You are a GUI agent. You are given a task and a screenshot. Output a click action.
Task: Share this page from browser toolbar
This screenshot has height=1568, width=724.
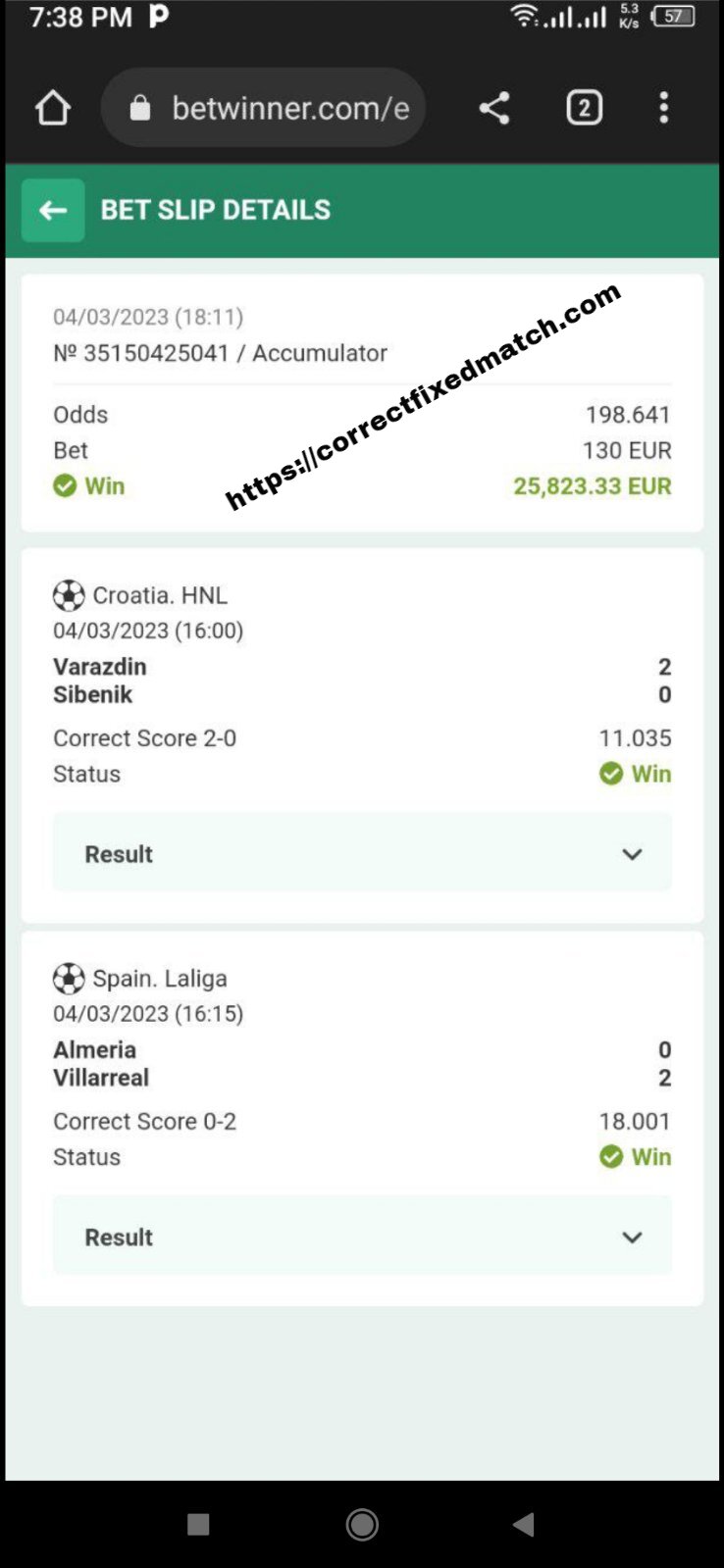tap(494, 108)
